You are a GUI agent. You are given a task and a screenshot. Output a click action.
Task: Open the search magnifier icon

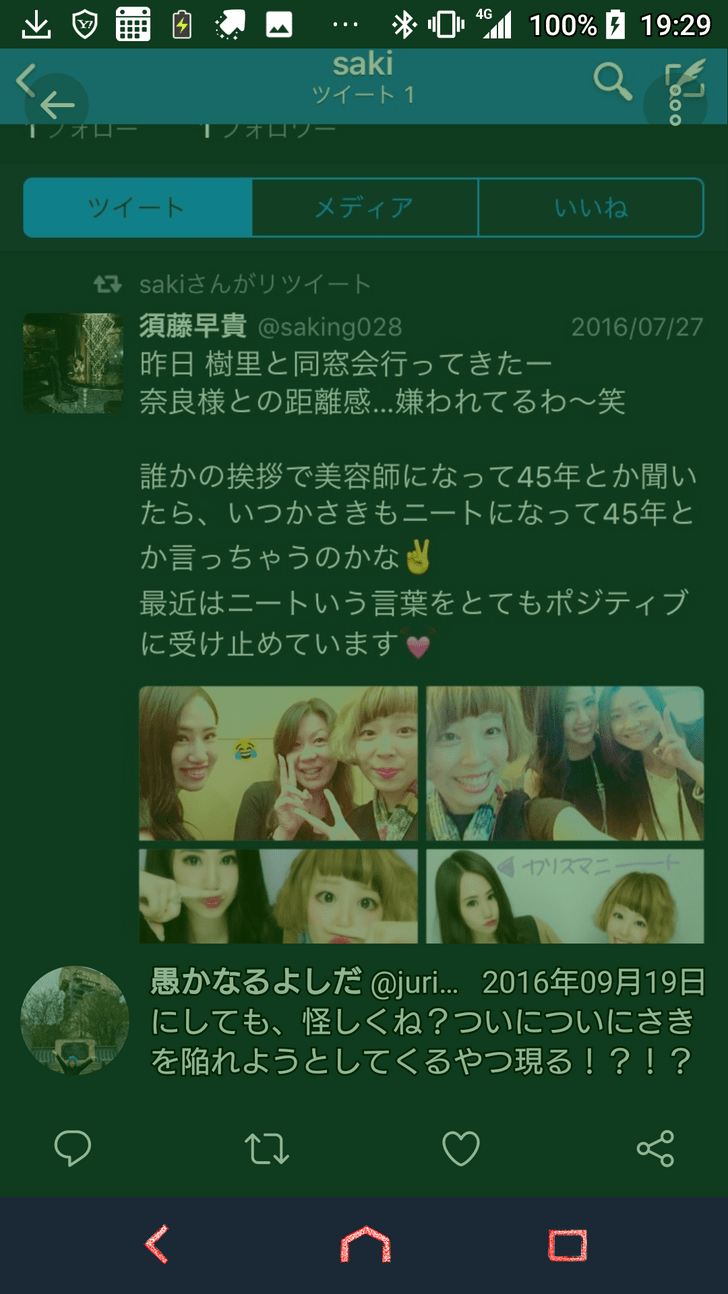click(612, 82)
